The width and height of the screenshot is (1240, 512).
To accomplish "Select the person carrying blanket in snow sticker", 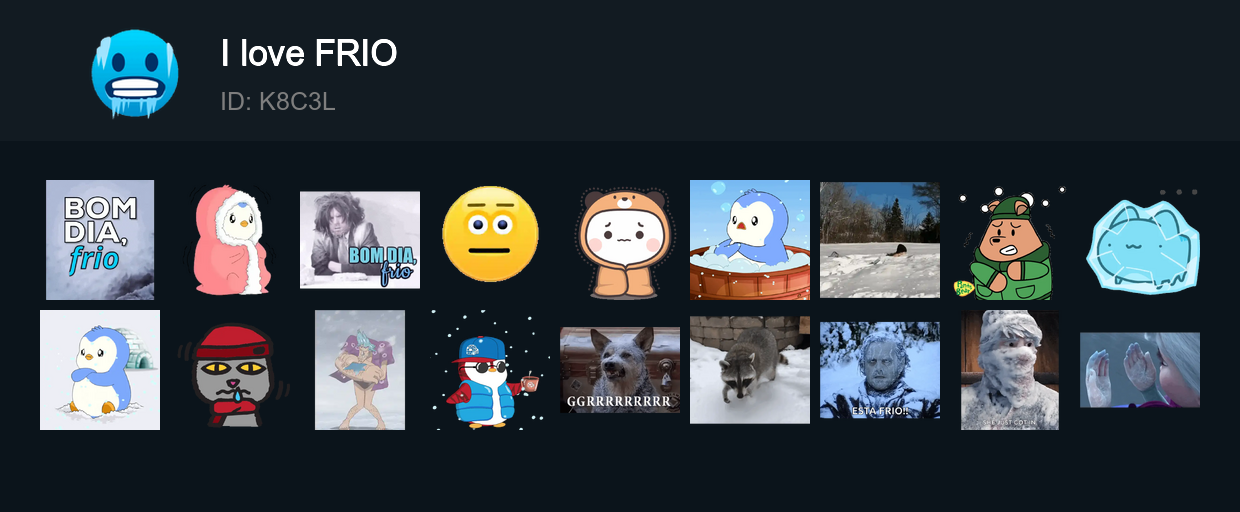I will (360, 370).
